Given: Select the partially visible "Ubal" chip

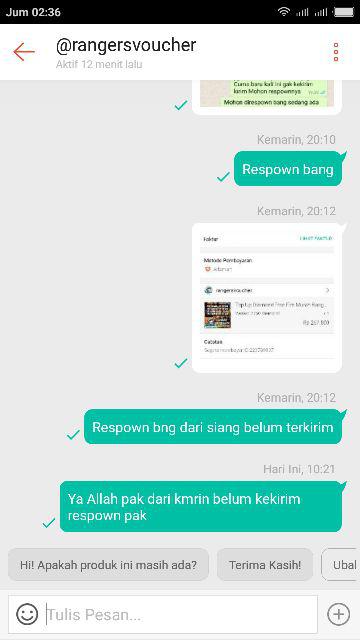Looking at the screenshot, I should pyautogui.click(x=341, y=565).
